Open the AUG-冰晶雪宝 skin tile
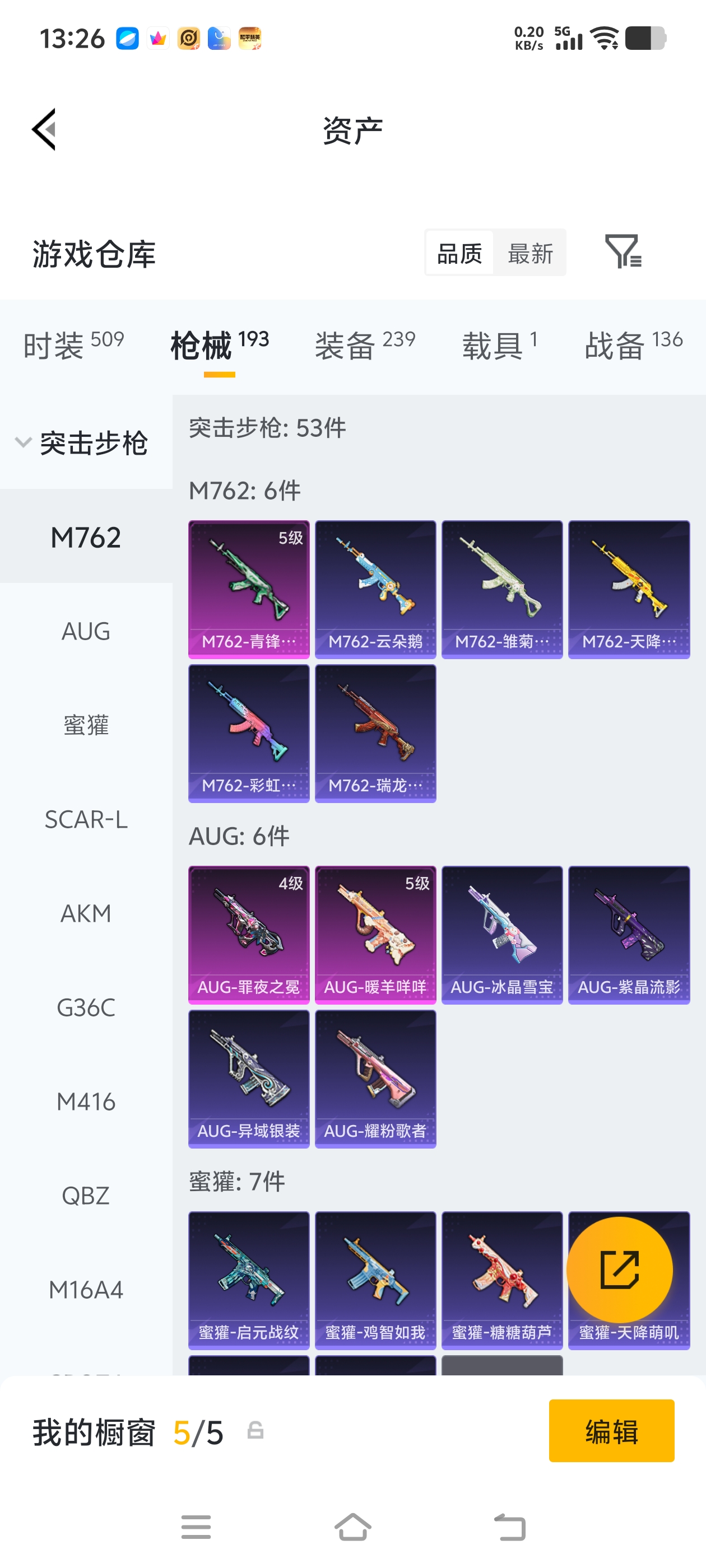 click(501, 934)
